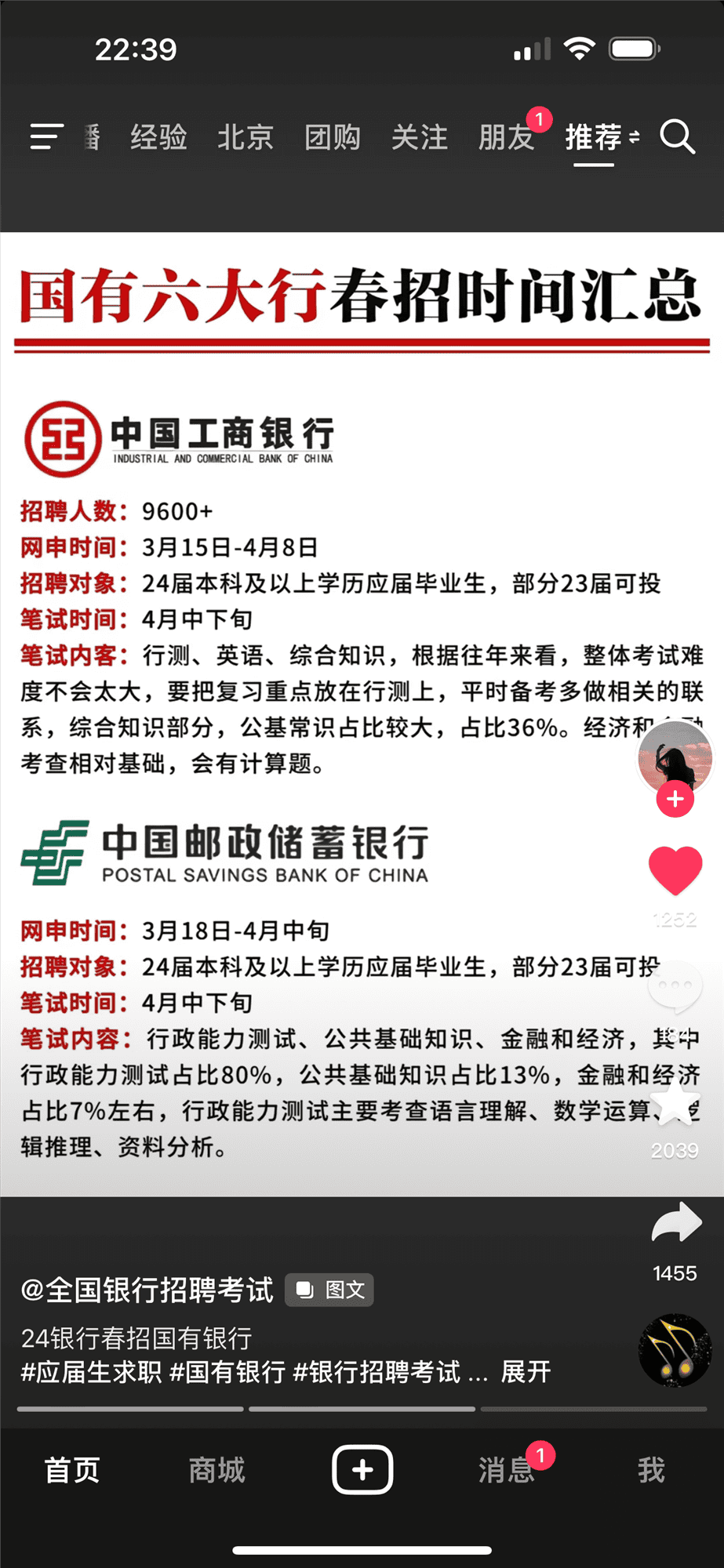Viewport: 724px width, 1568px height.
Task: Expand the caption with 展开
Action: click(526, 1372)
